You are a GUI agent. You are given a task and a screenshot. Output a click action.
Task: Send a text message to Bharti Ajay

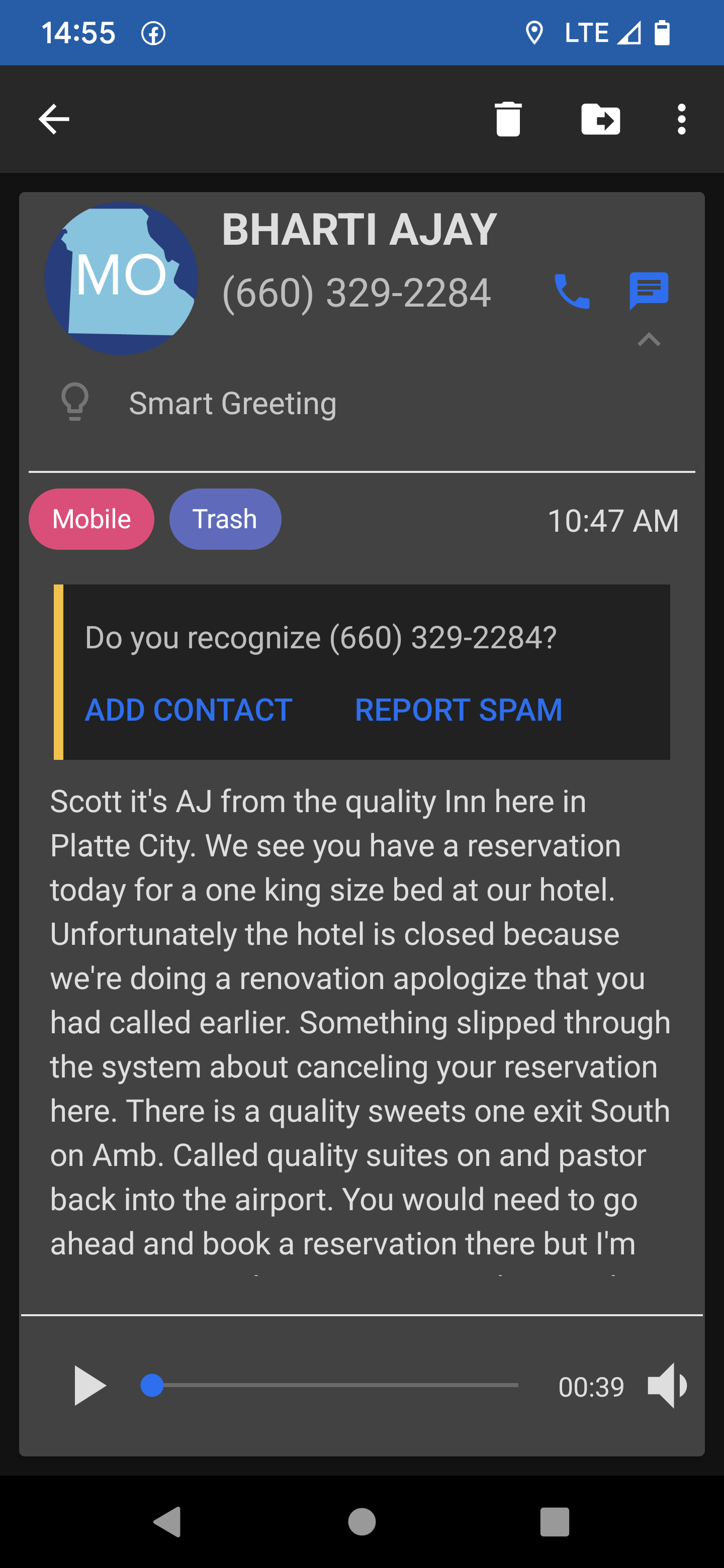coord(649,290)
